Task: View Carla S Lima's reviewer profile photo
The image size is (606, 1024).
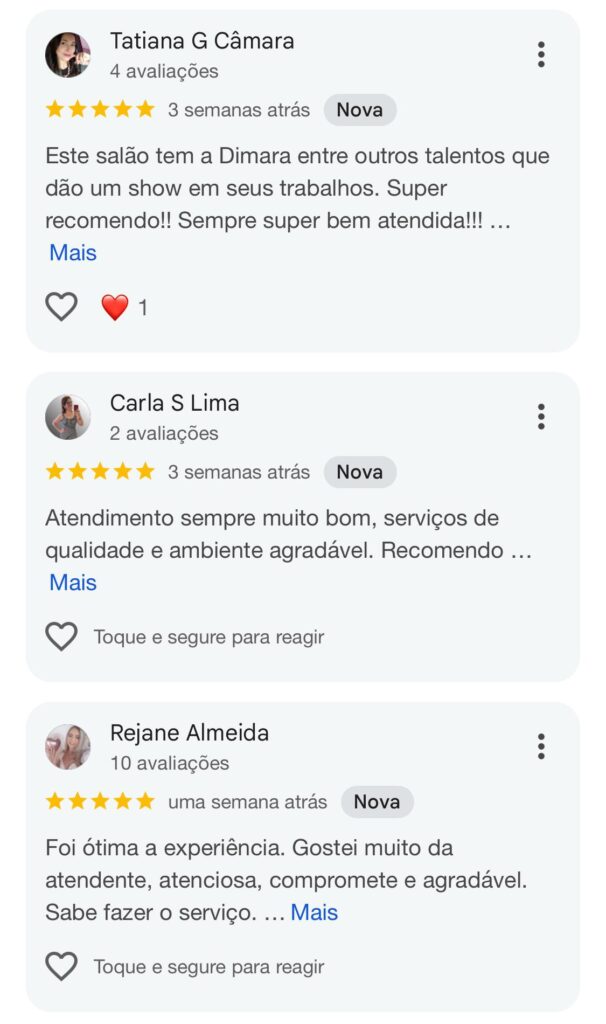Action: [x=68, y=417]
